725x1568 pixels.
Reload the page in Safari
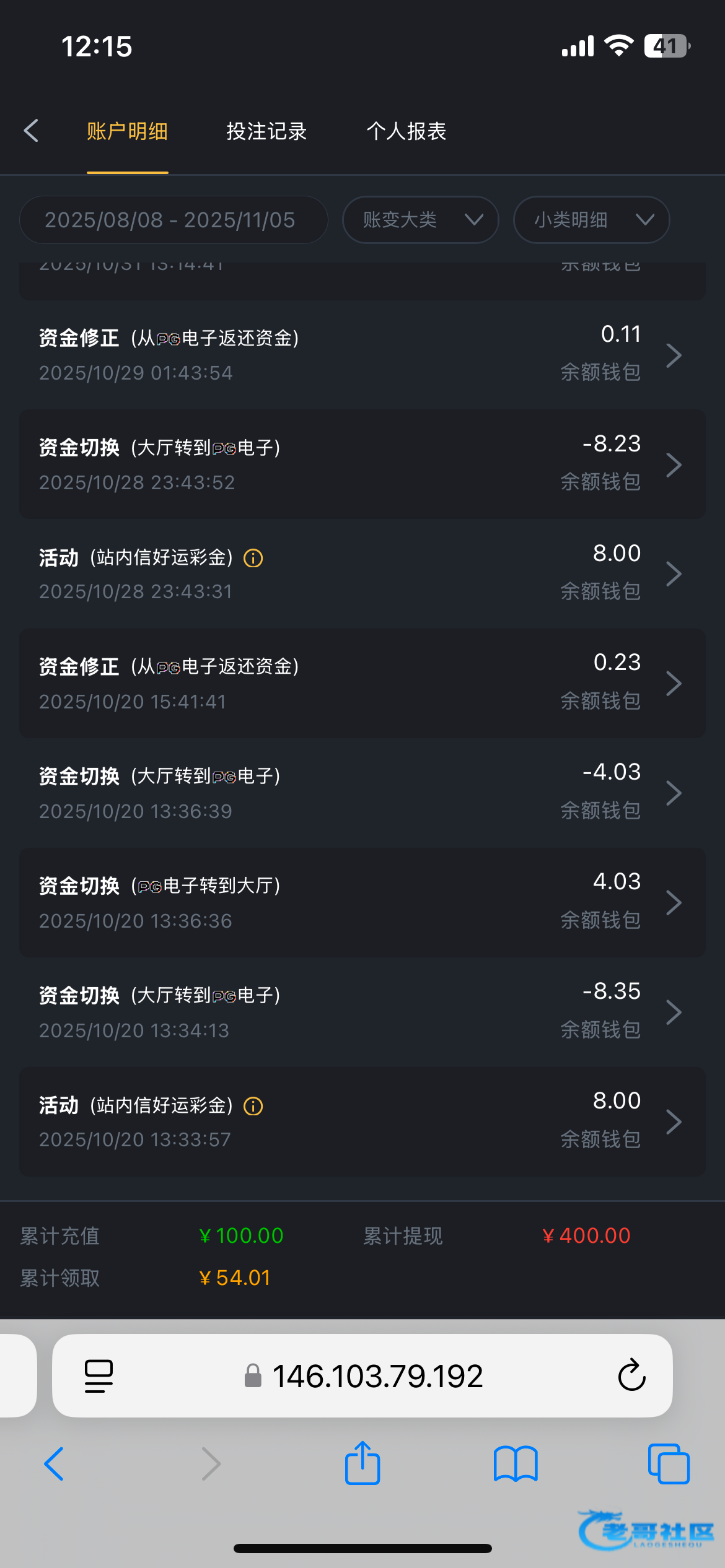point(631,1376)
